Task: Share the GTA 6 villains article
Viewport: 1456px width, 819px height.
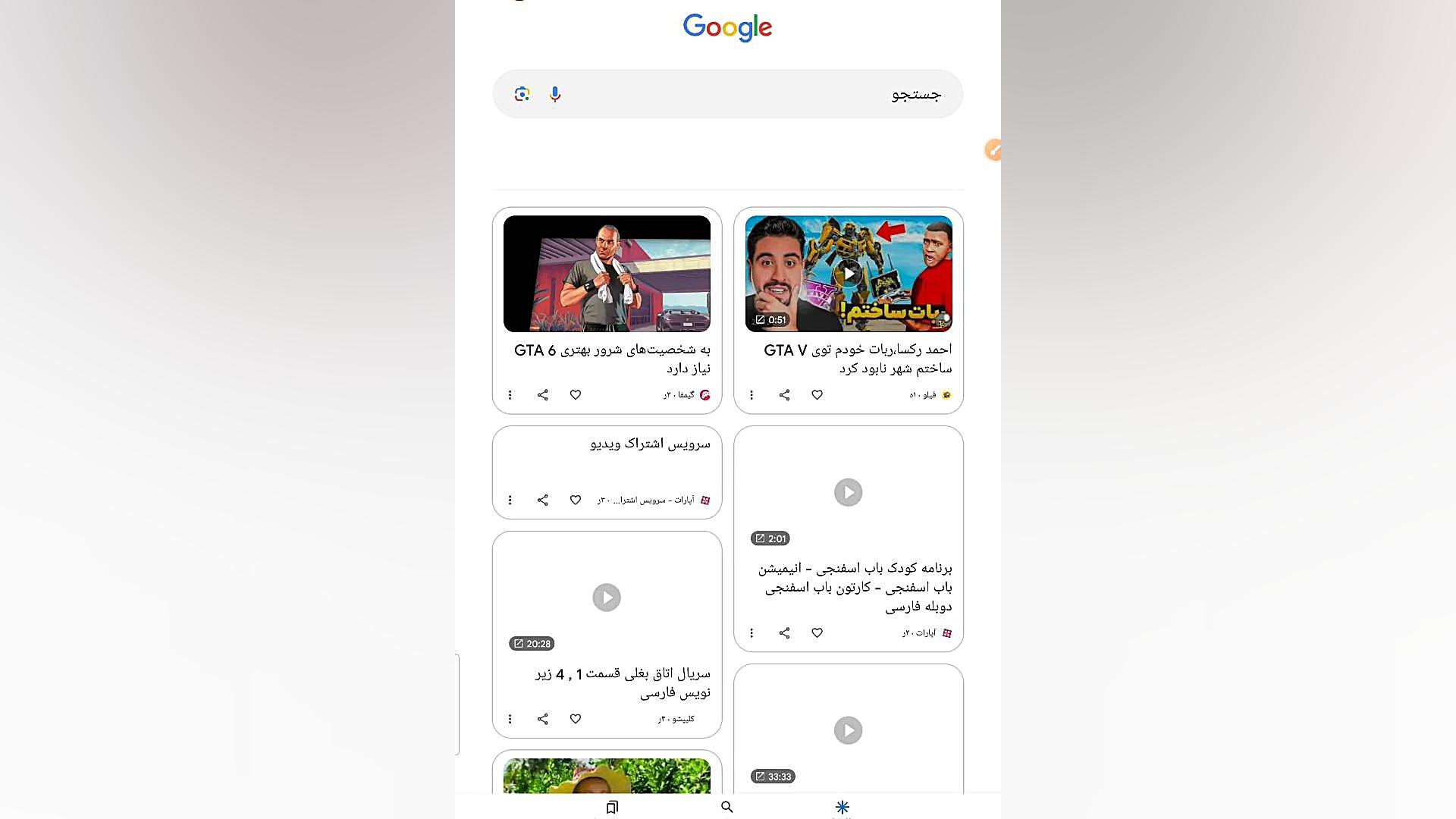Action: click(543, 395)
